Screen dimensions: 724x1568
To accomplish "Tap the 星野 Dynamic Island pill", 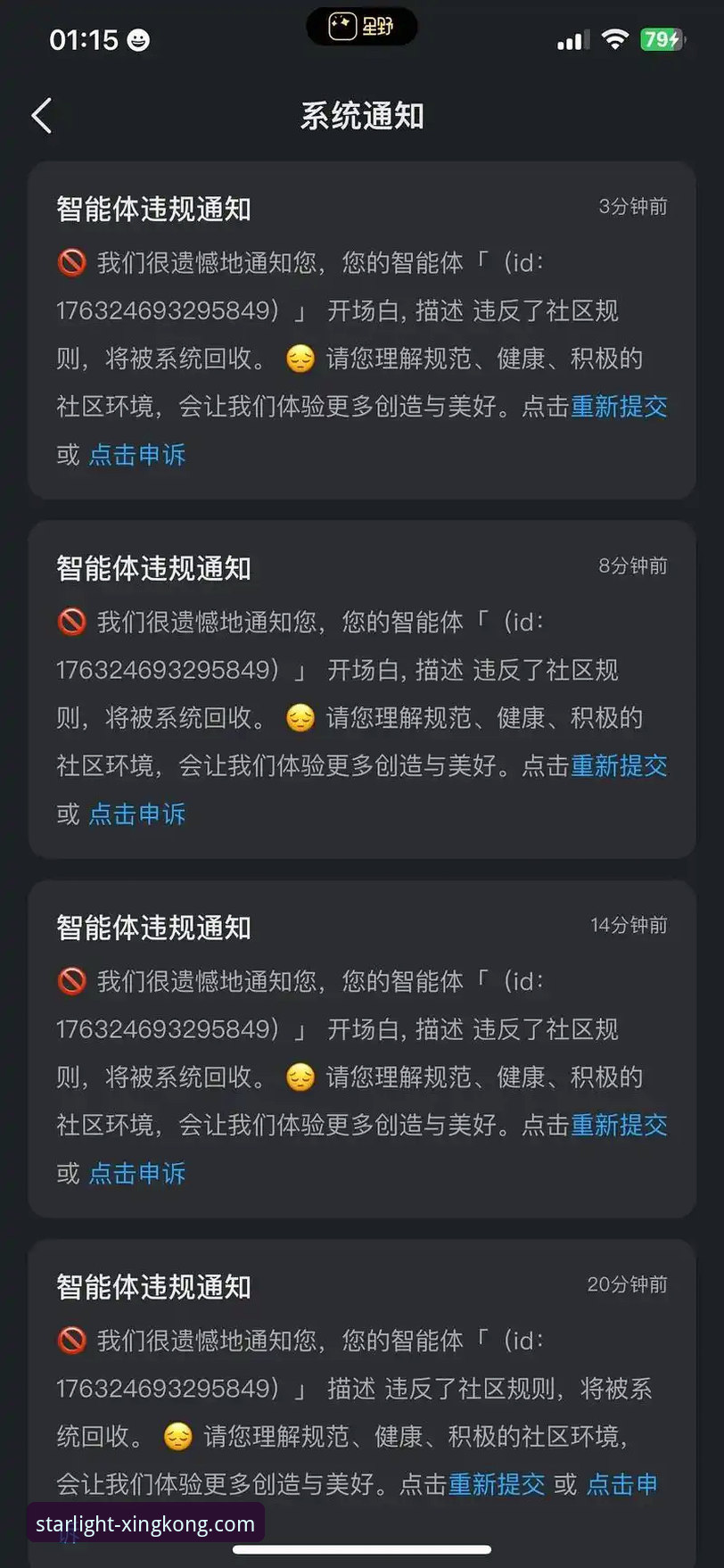I will coord(362,27).
